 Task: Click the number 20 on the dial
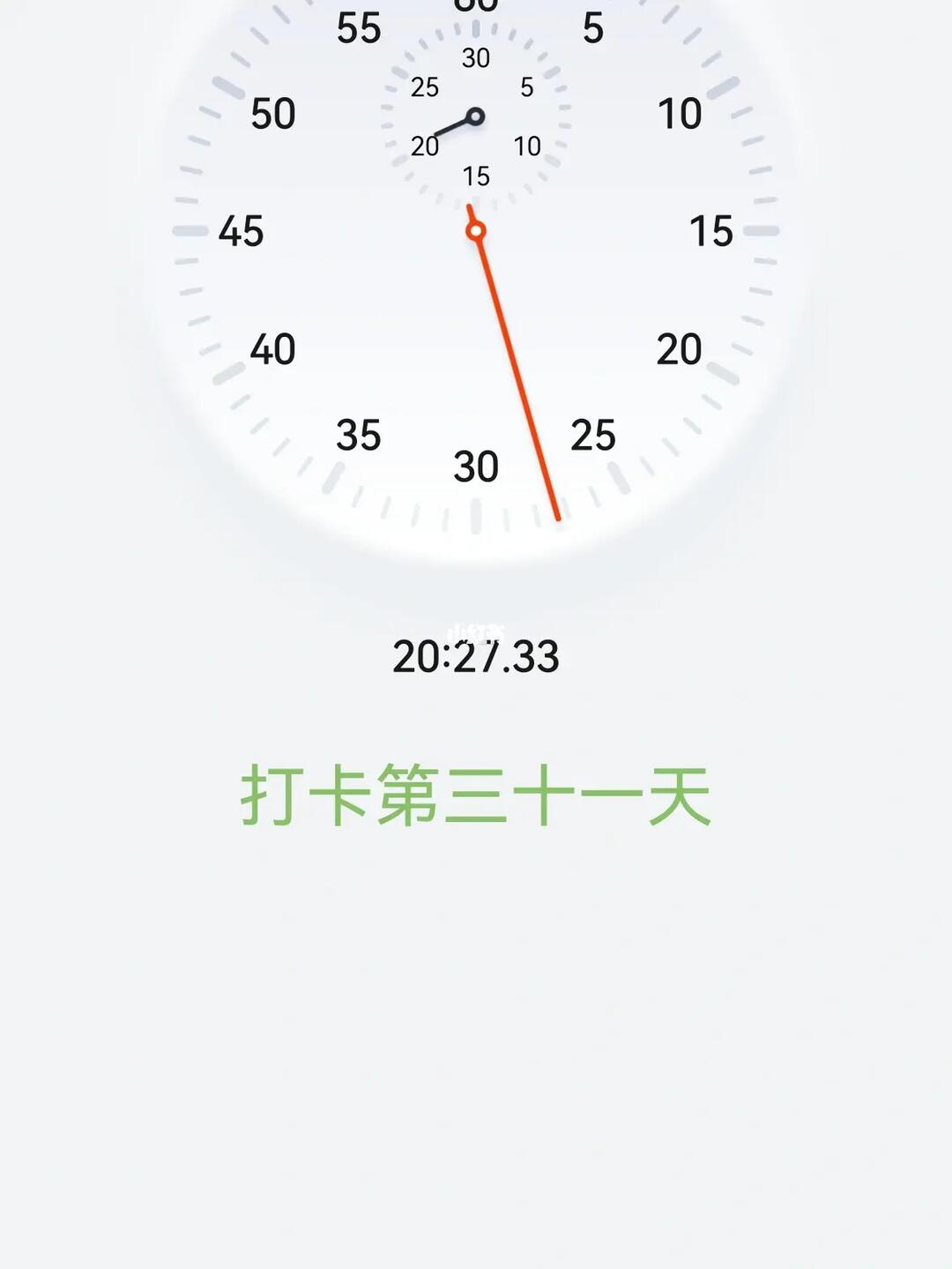click(678, 350)
